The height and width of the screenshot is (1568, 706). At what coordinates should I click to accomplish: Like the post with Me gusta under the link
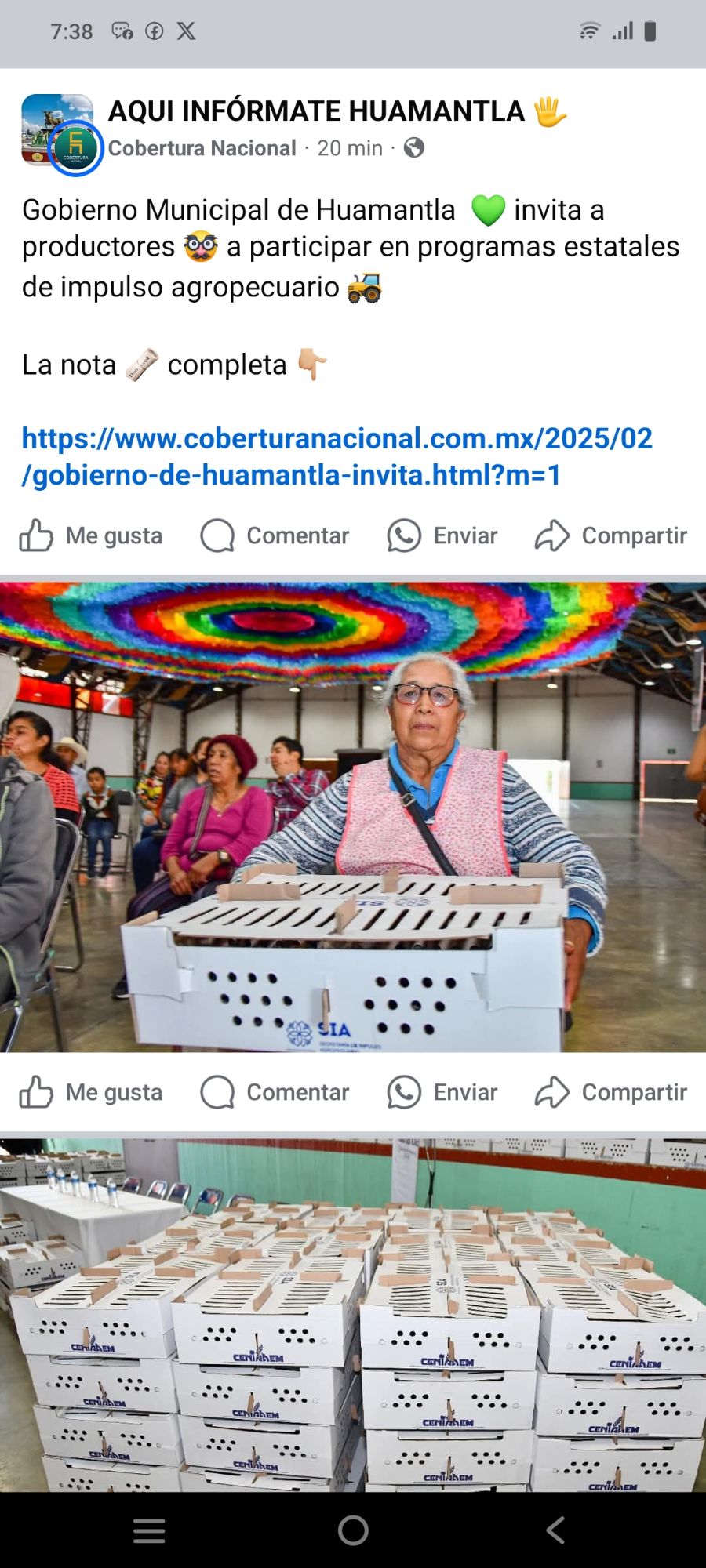91,536
